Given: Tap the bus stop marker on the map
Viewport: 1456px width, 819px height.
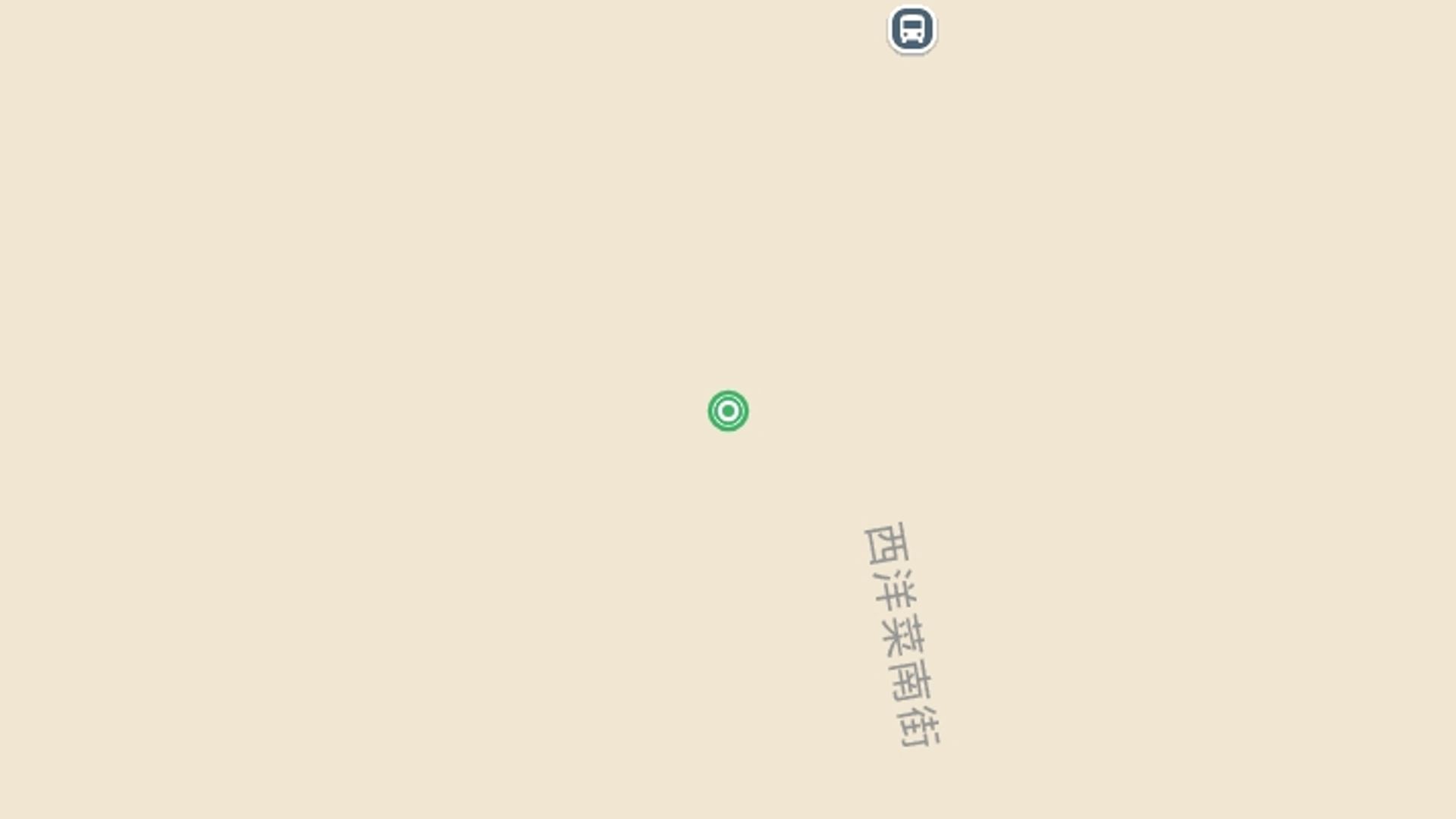Looking at the screenshot, I should [912, 30].
